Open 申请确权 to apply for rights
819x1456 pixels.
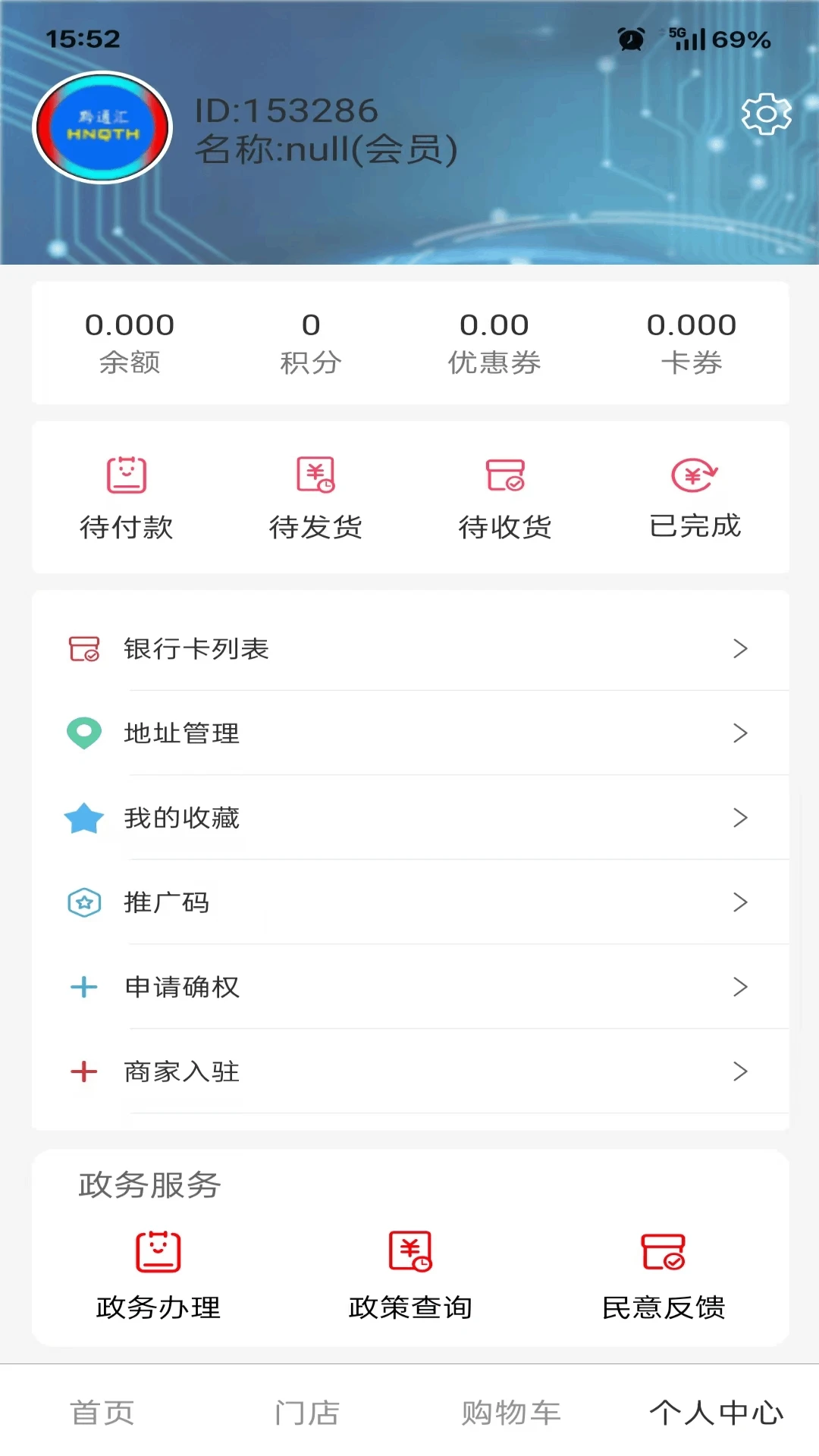[x=182, y=987]
